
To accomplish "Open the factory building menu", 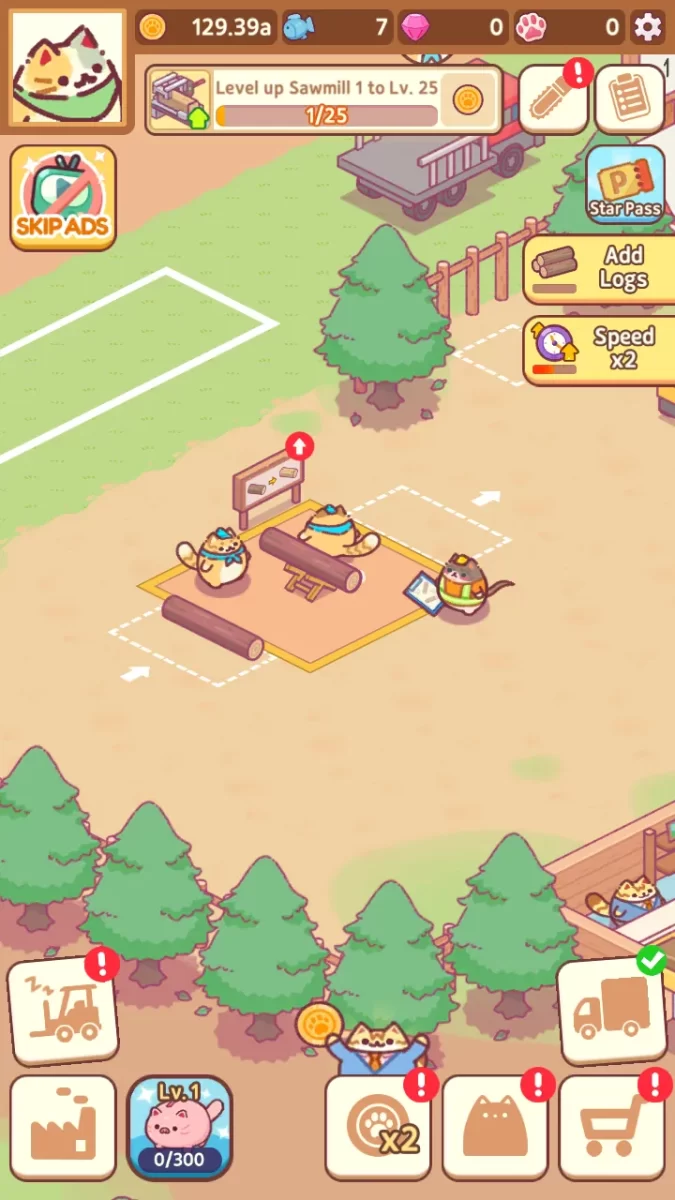I will [63, 1127].
